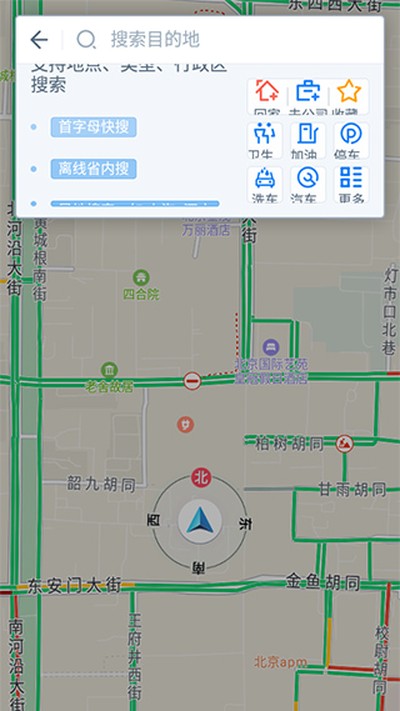
Task: Find parking with the 停车 shortcut
Action: [351, 140]
